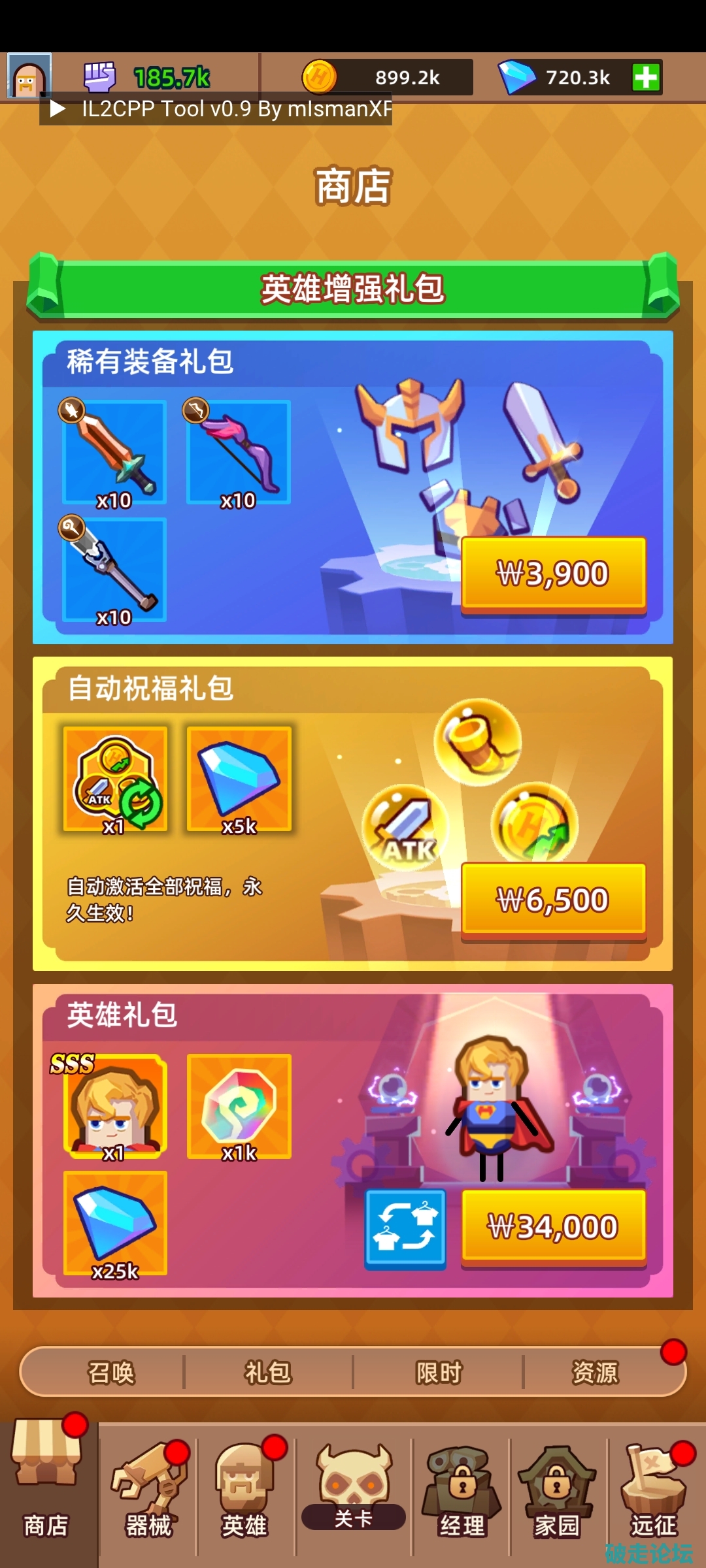The height and width of the screenshot is (1568, 706).
Task: View the SSS hero item details
Action: click(x=115, y=1105)
